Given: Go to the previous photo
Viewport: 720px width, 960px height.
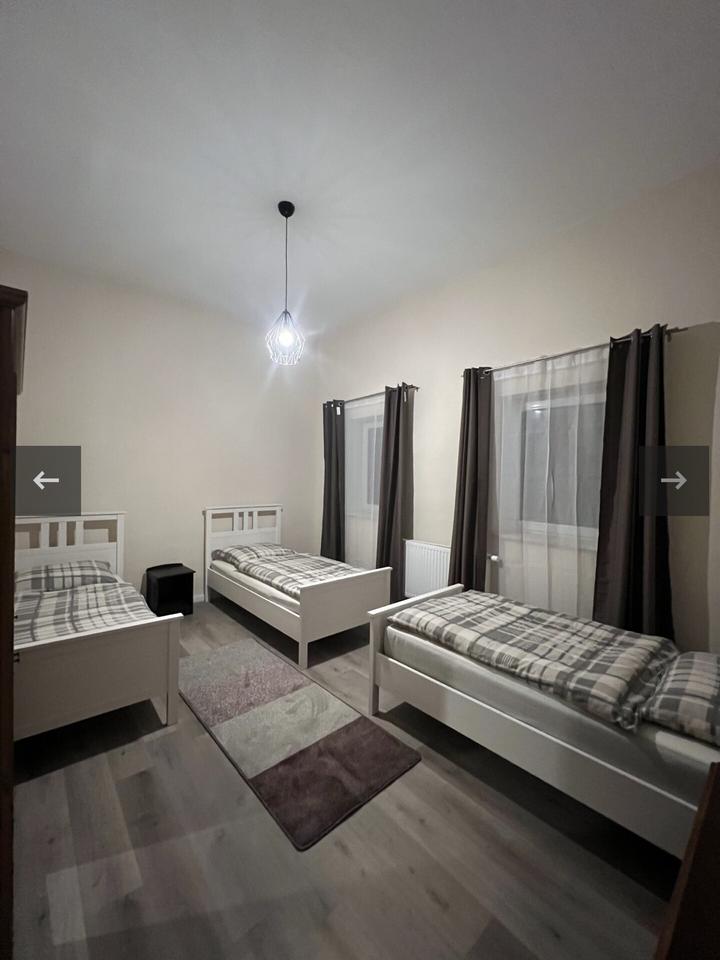Looking at the screenshot, I should pyautogui.click(x=47, y=481).
